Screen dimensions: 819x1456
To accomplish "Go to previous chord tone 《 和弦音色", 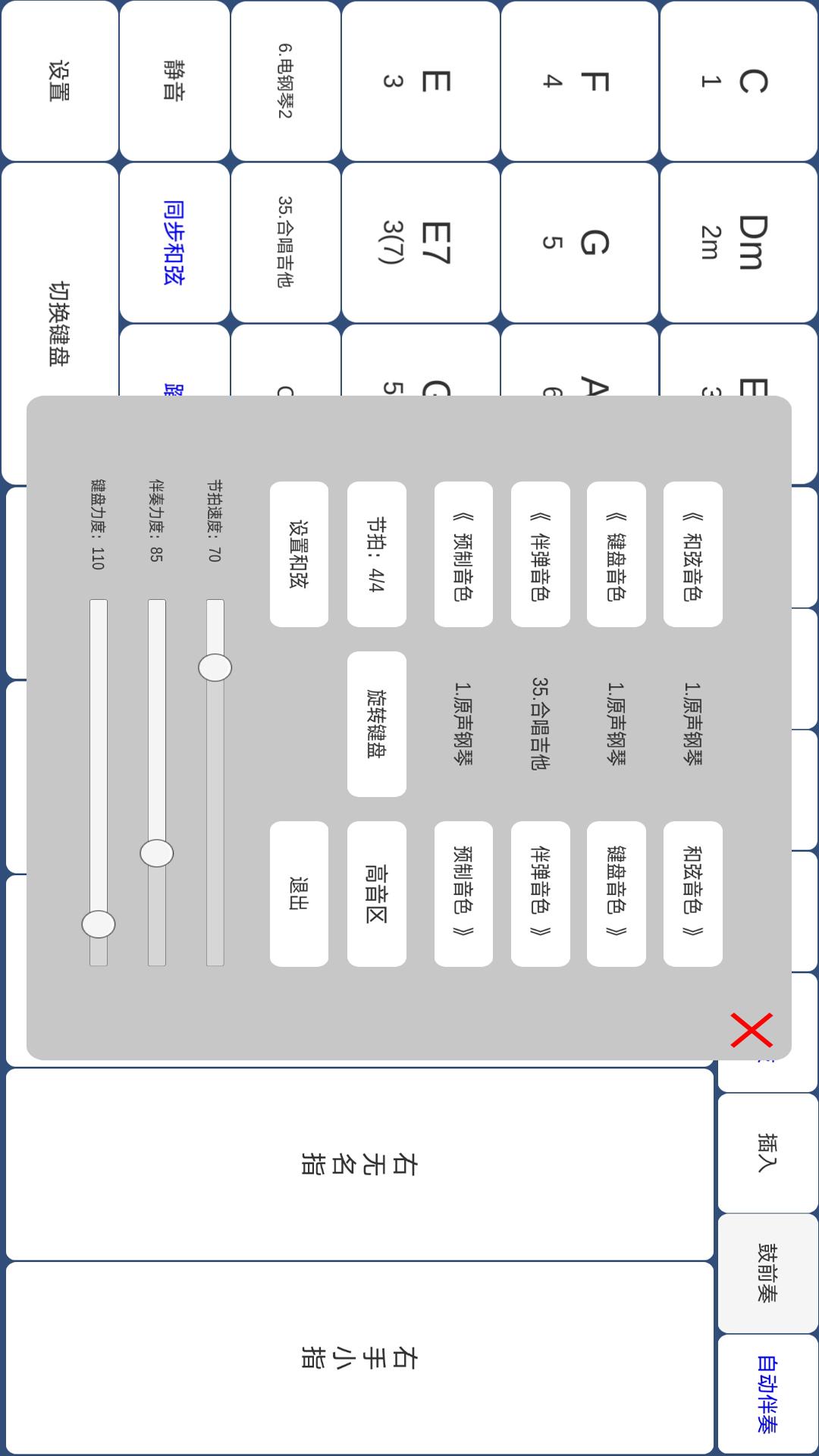I will [x=692, y=554].
